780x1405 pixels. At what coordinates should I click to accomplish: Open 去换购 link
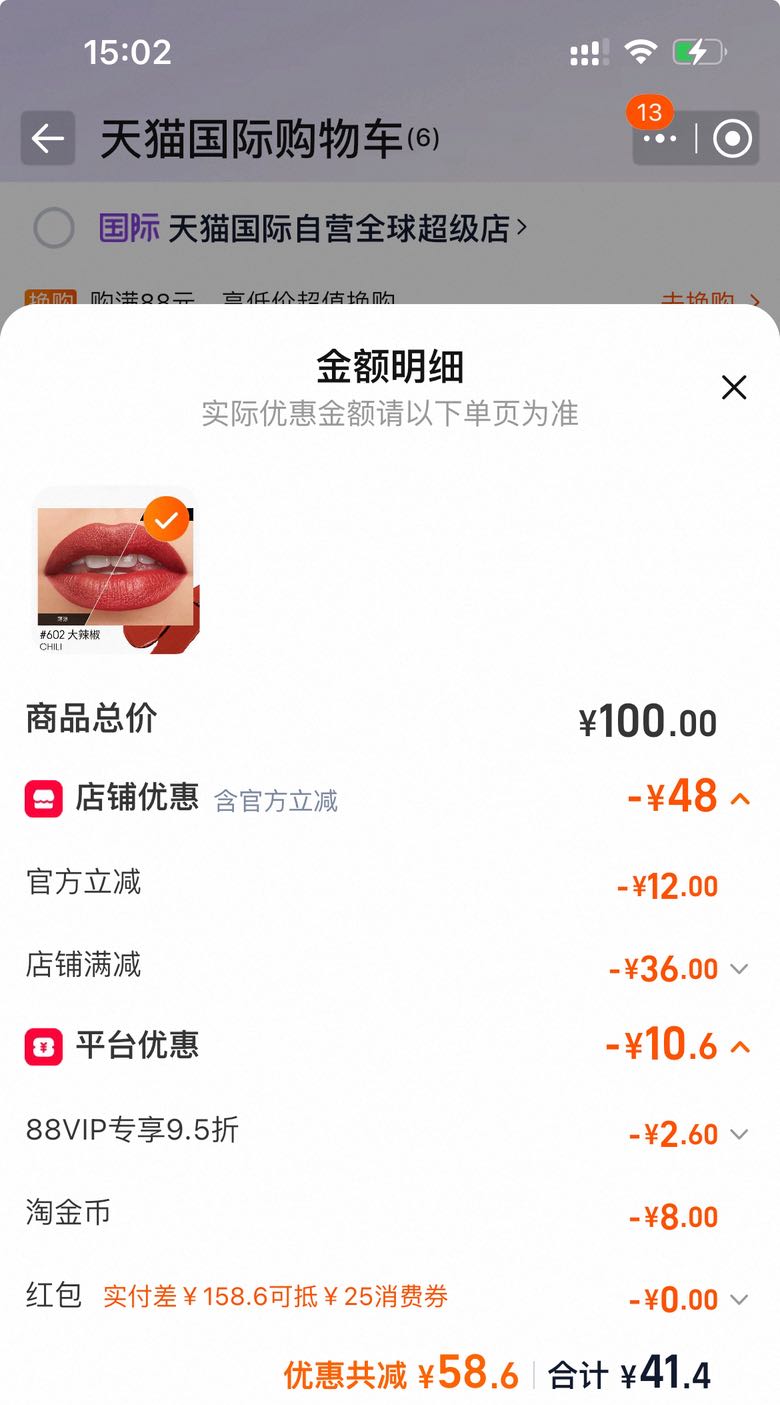(x=710, y=300)
